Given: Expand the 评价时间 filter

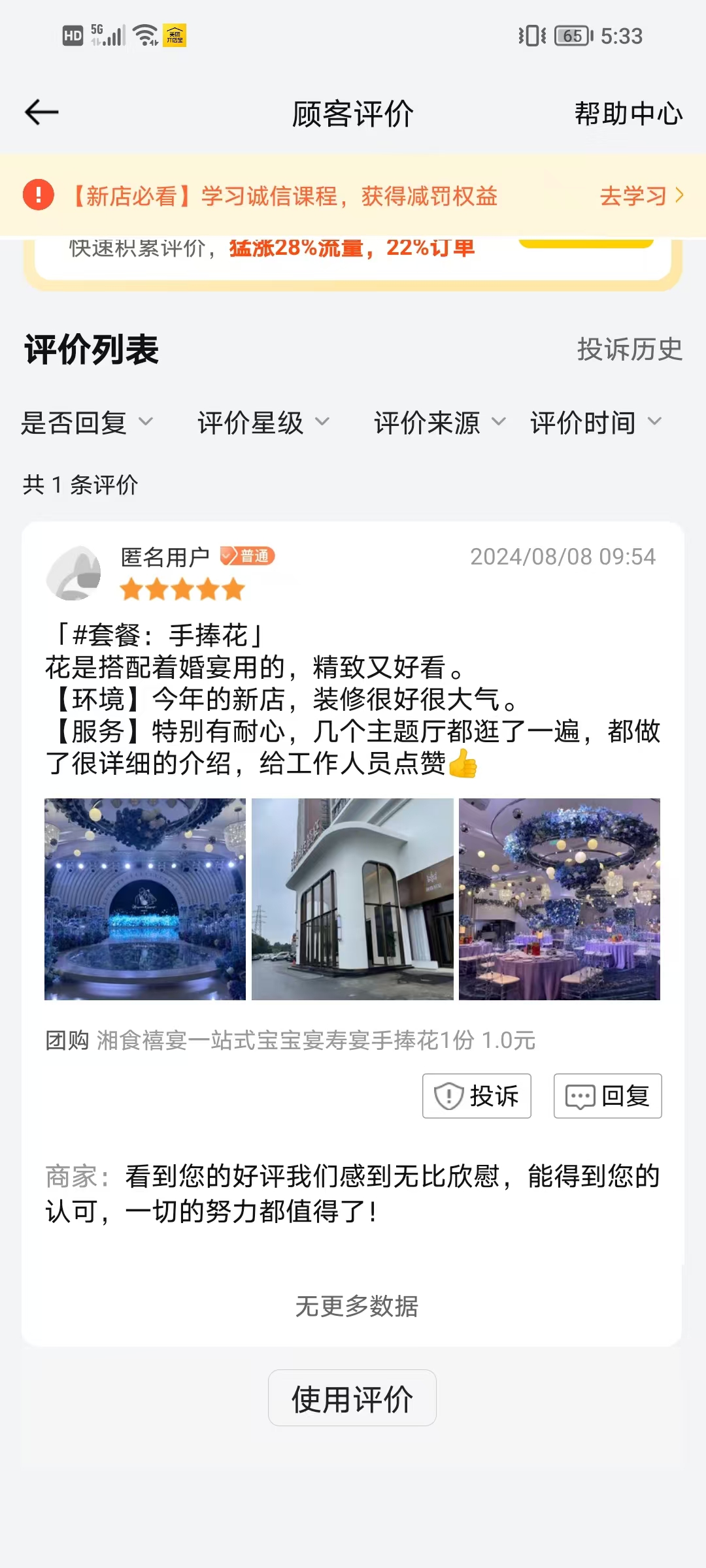Looking at the screenshot, I should click(596, 423).
